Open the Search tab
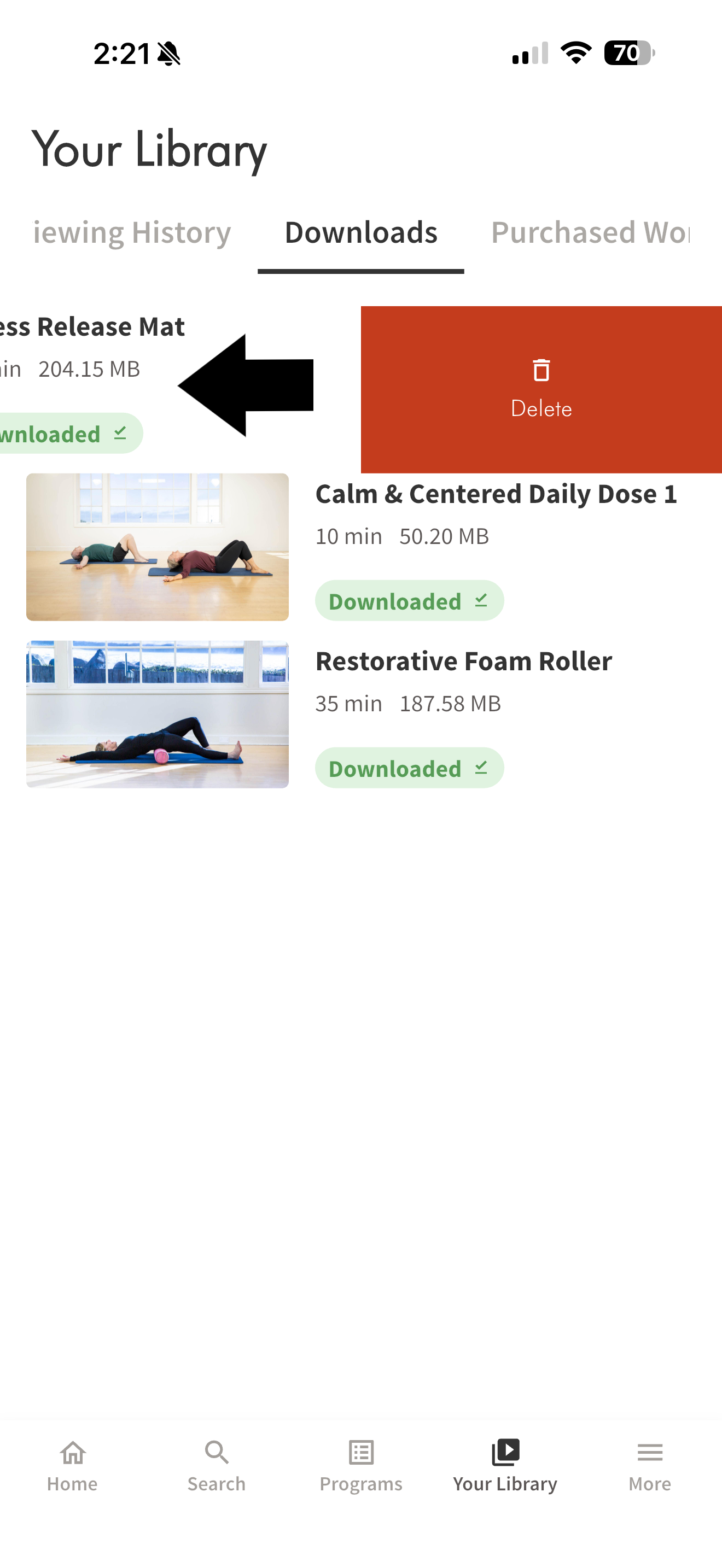722x1568 pixels. pos(217,1466)
